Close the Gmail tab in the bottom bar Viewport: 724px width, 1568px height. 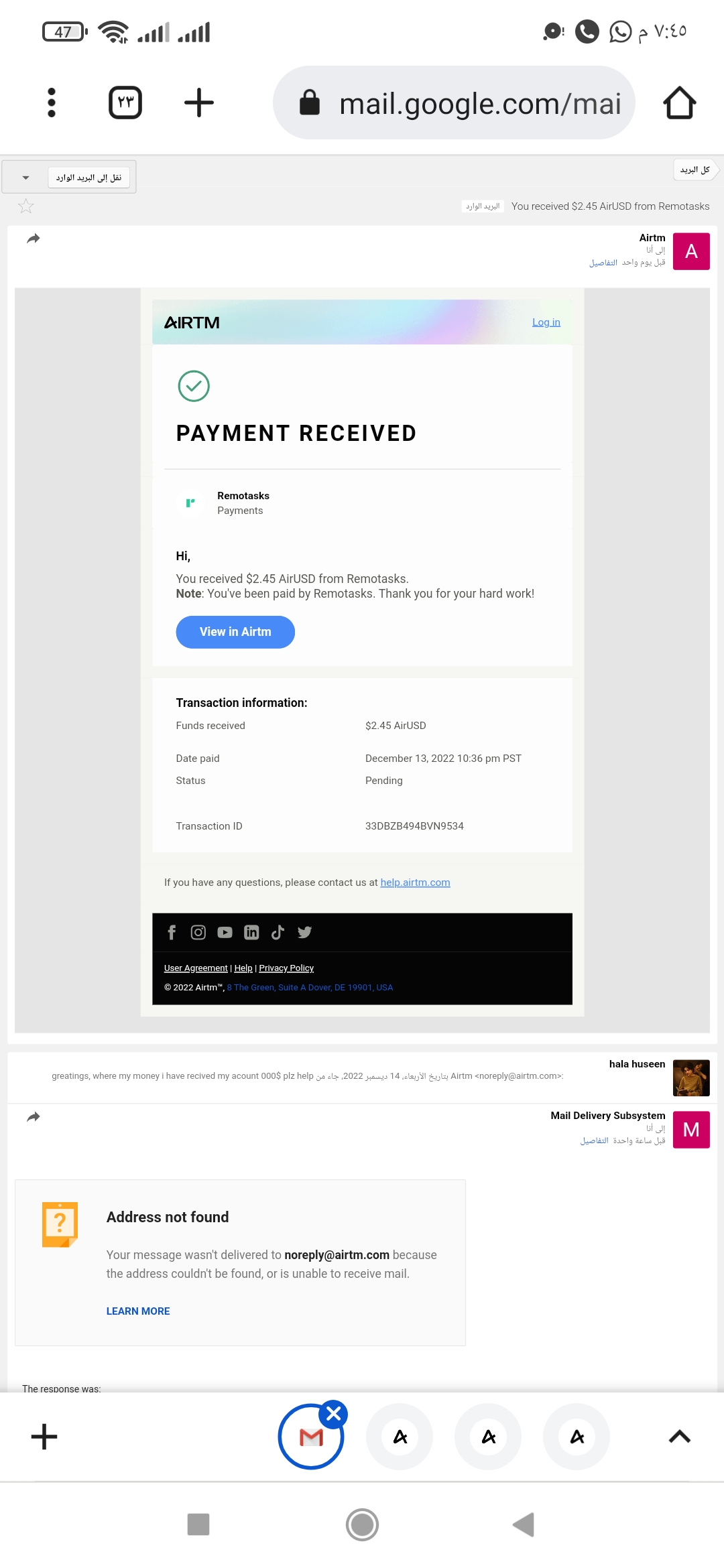(x=333, y=1414)
